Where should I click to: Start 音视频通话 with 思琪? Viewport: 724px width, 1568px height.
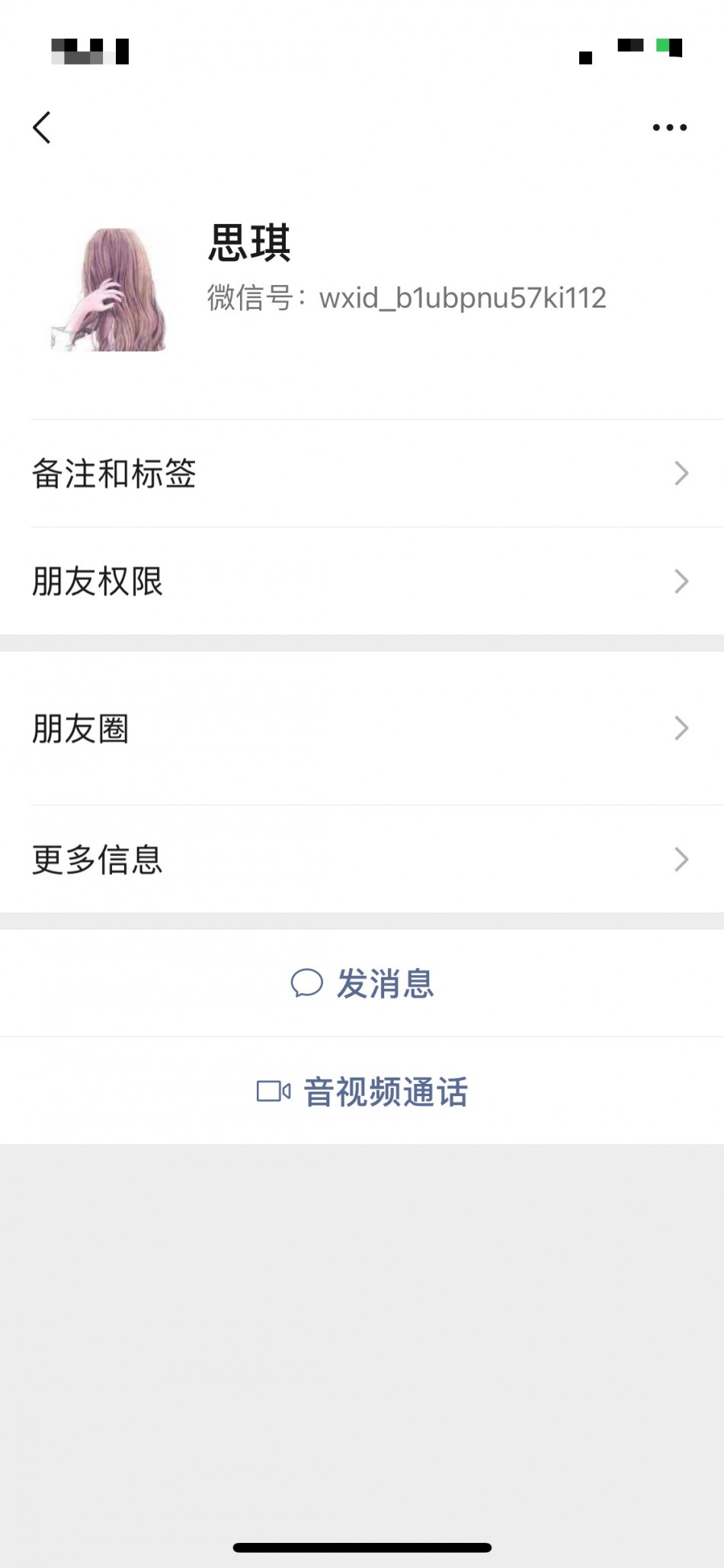click(362, 1092)
